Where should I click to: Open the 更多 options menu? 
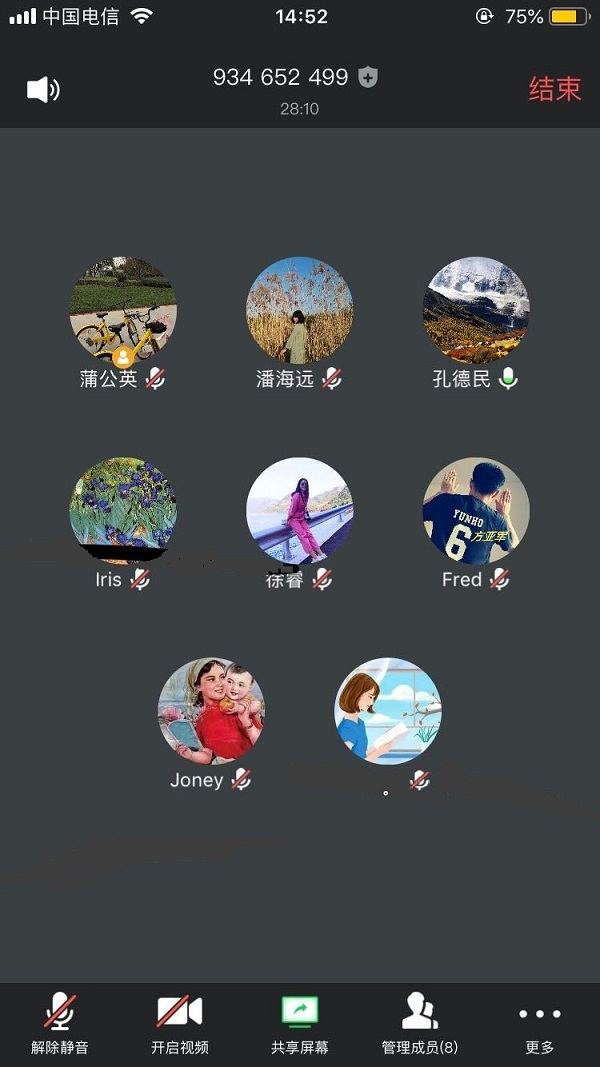(540, 1022)
